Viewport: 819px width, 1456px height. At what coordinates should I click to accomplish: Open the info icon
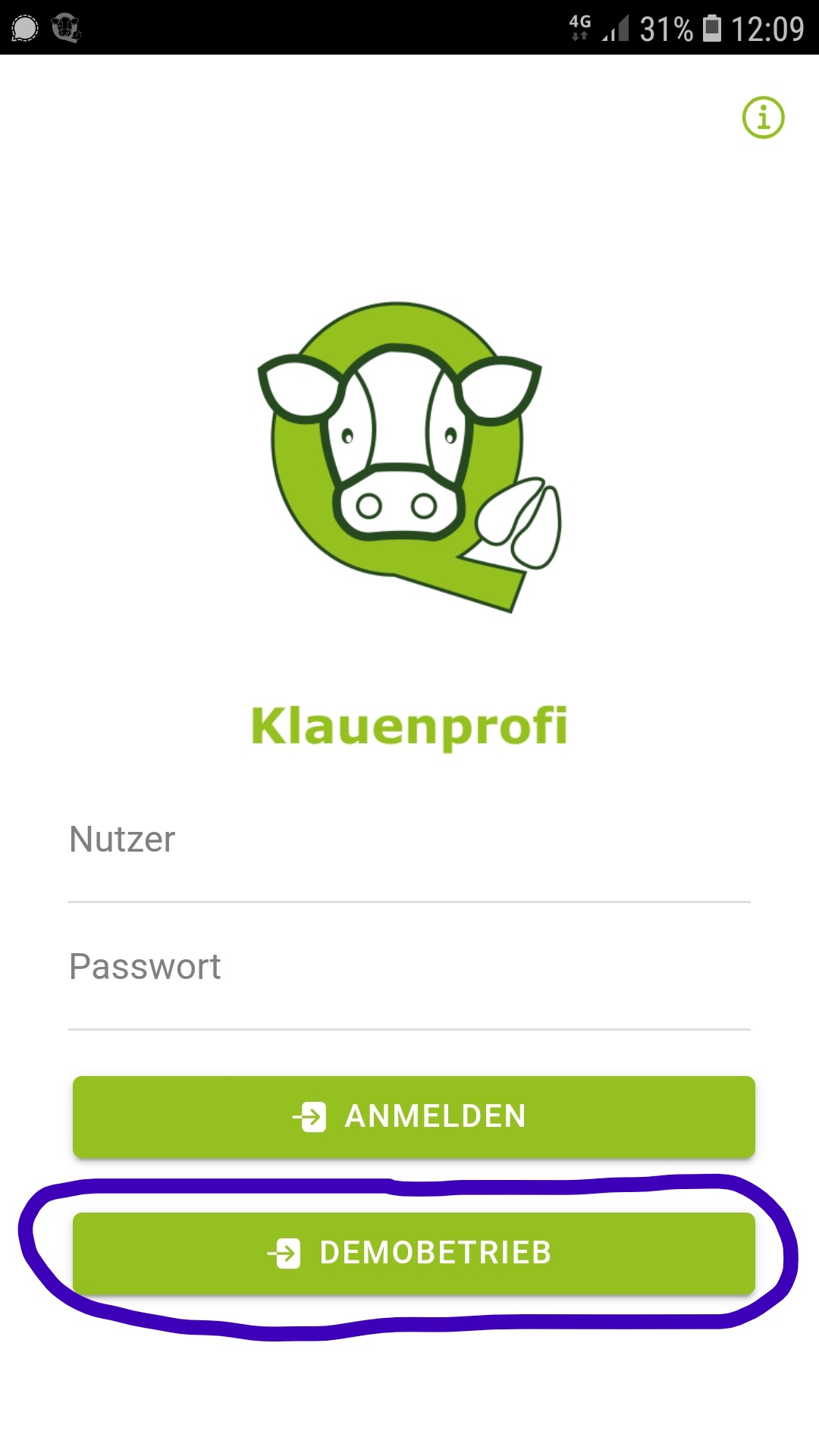pyautogui.click(x=763, y=118)
